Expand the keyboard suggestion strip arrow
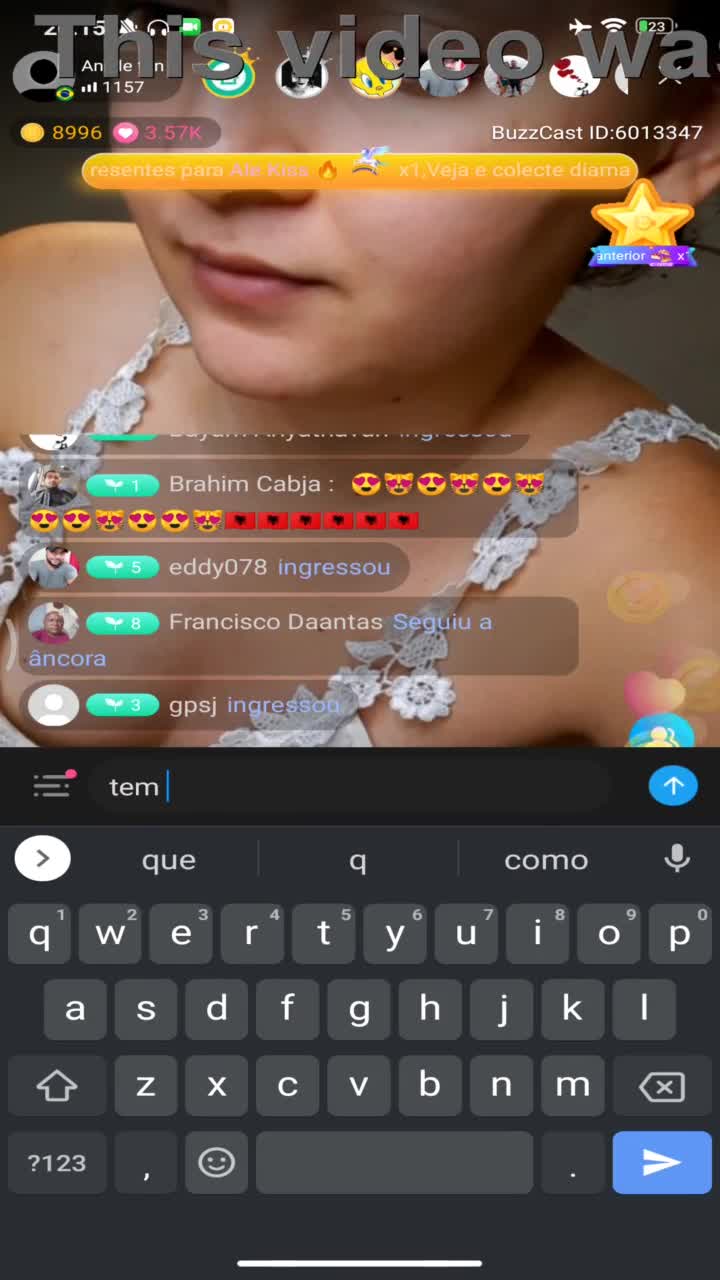Viewport: 720px width, 1280px height. point(43,858)
